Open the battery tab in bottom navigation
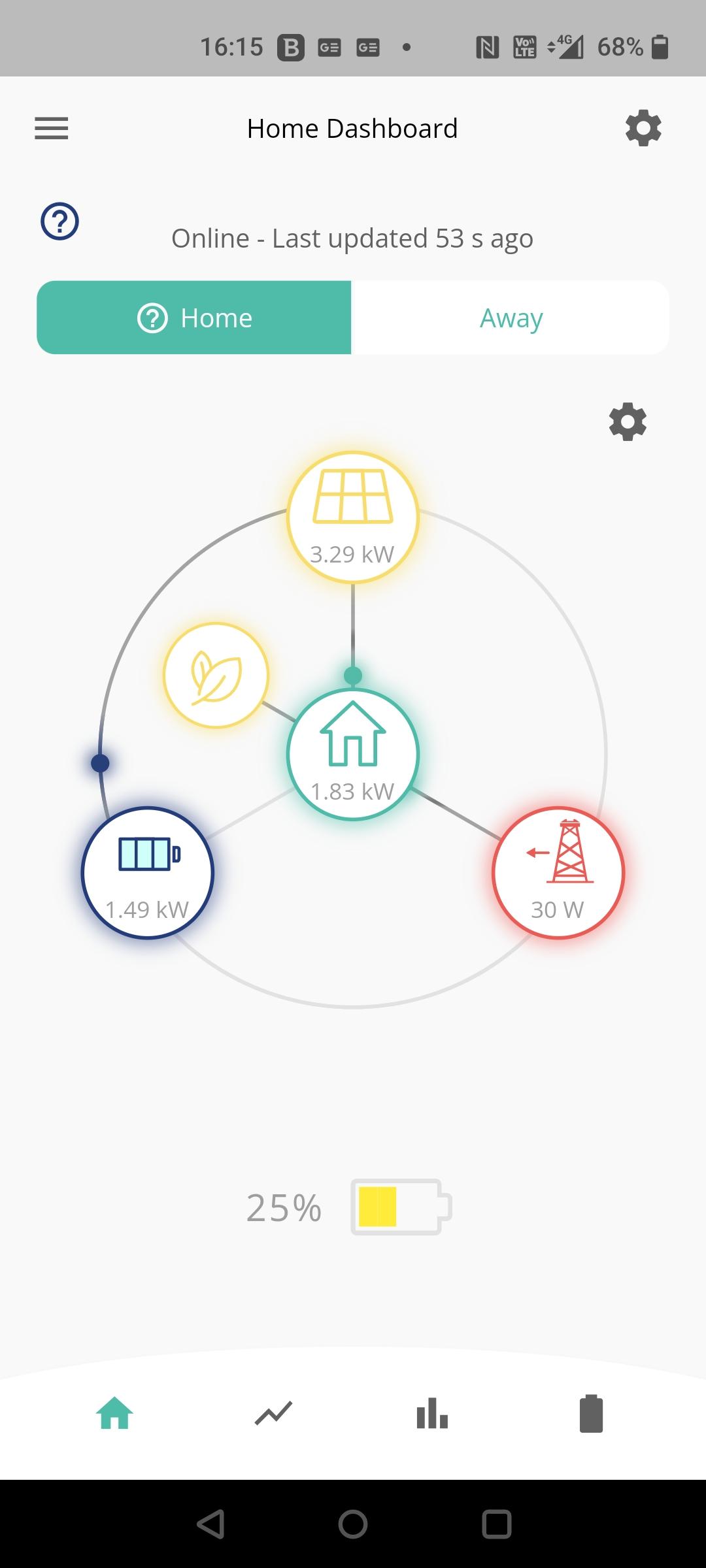Image resolution: width=706 pixels, height=1568 pixels. point(591,1413)
